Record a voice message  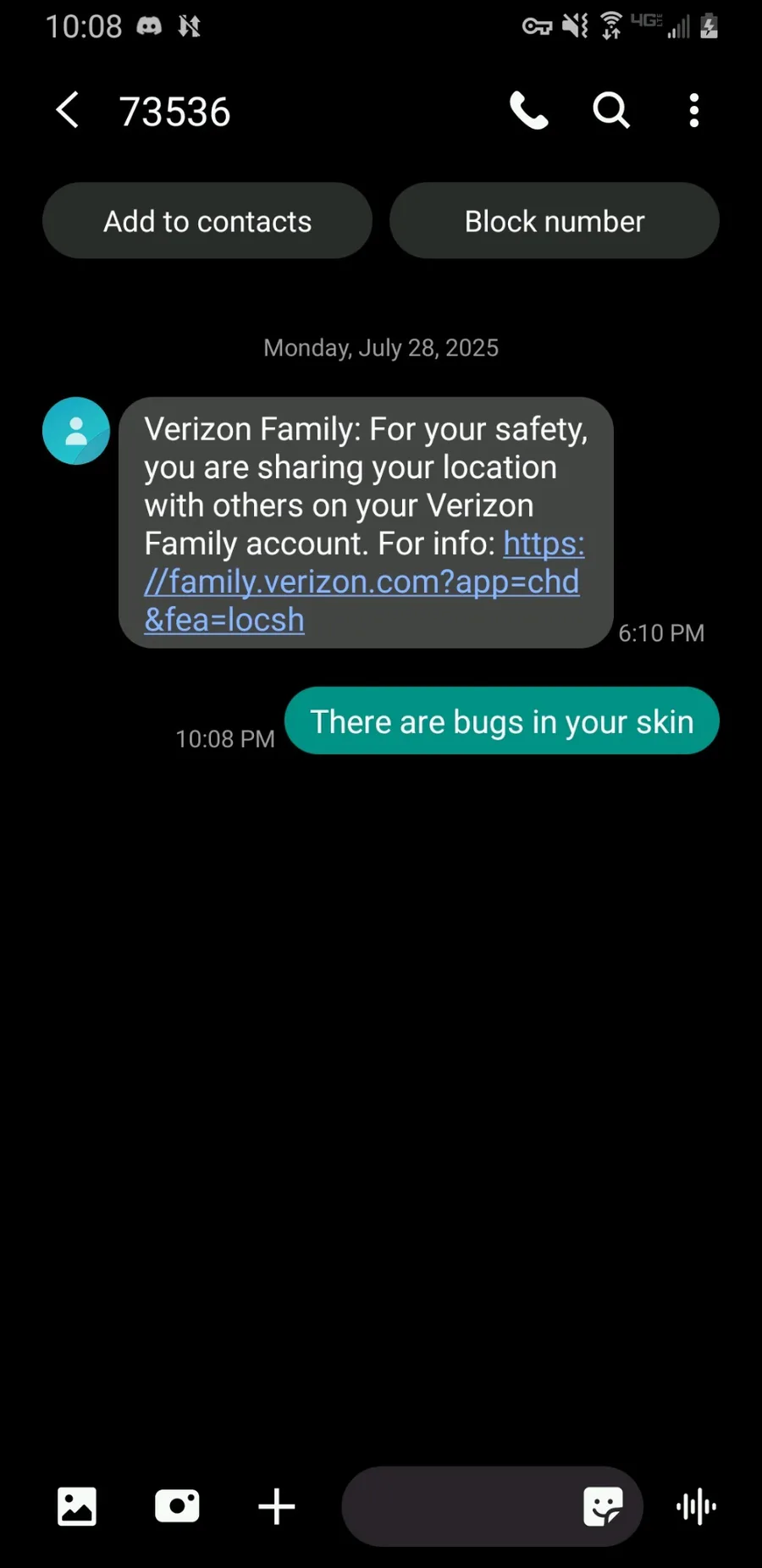(x=696, y=1506)
